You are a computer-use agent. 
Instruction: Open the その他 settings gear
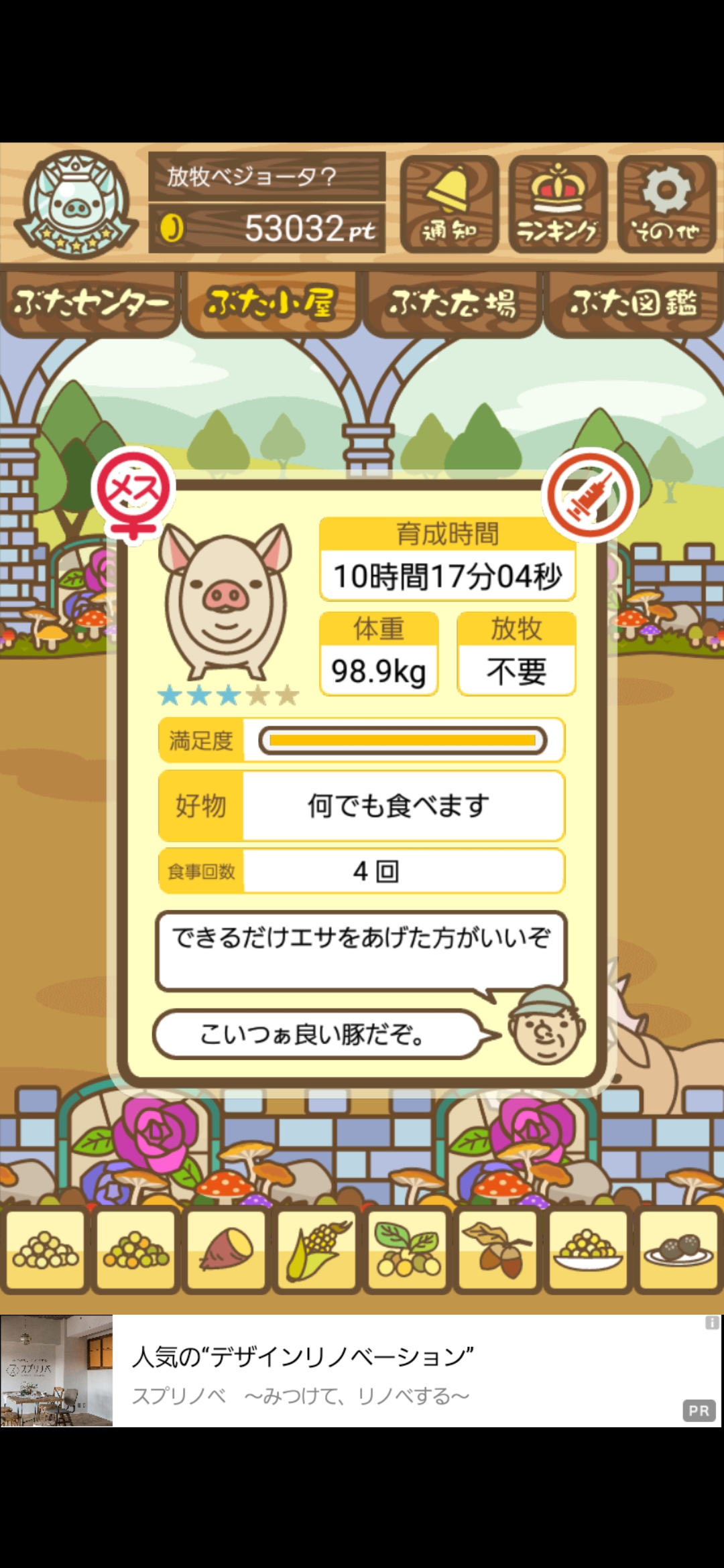coord(666,204)
